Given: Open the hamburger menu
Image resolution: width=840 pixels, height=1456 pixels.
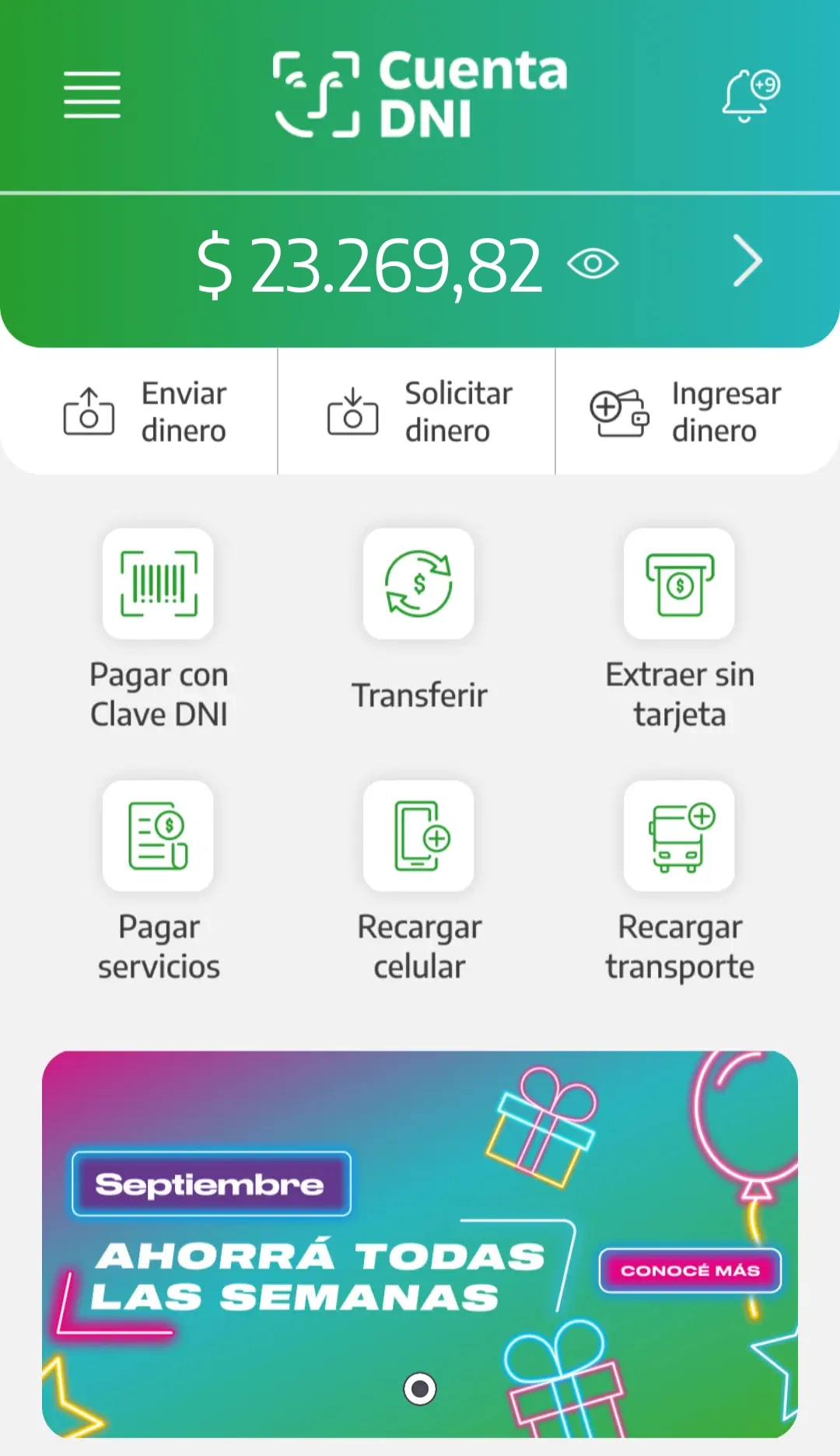Looking at the screenshot, I should click(x=92, y=95).
